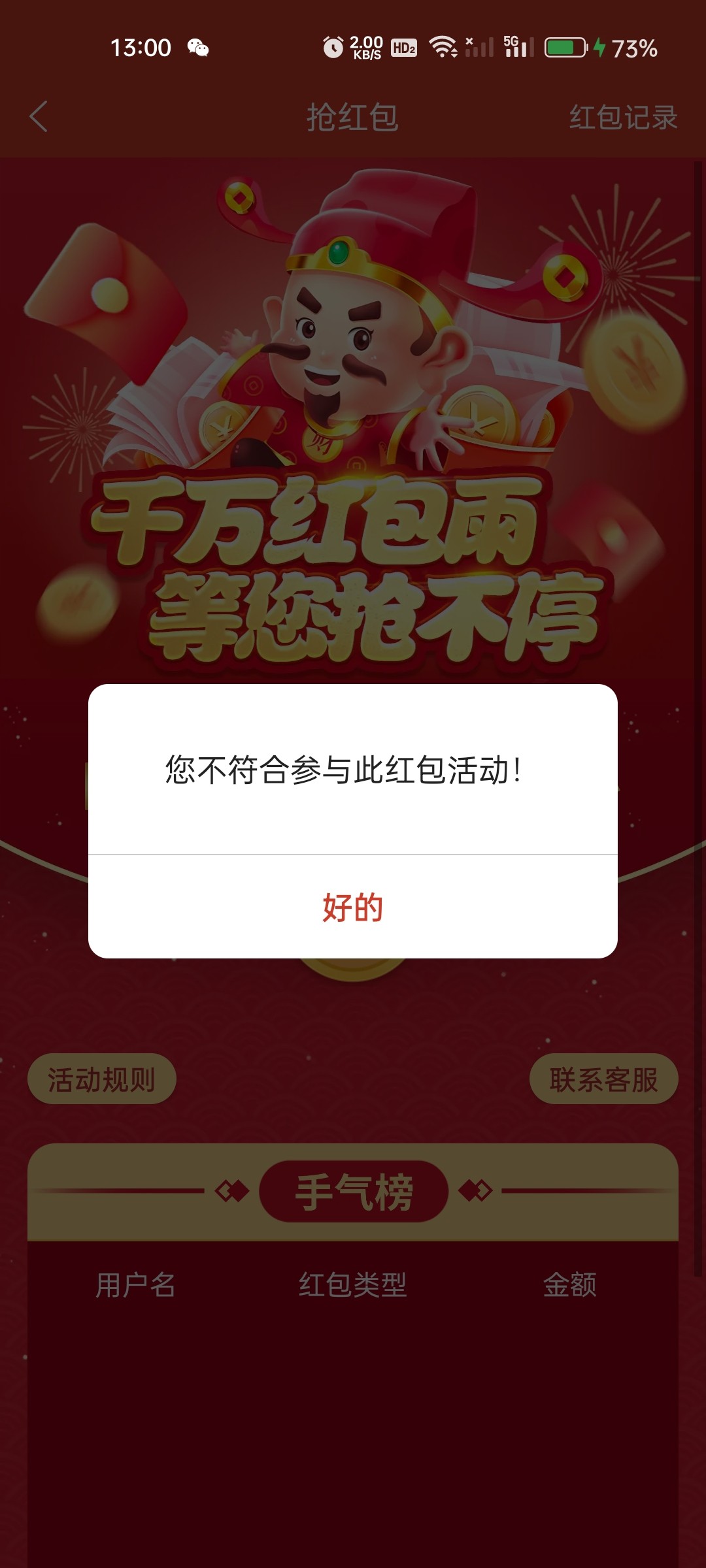View the 活动规则 activity rules
Viewport: 706px width, 1568px height.
click(101, 1079)
